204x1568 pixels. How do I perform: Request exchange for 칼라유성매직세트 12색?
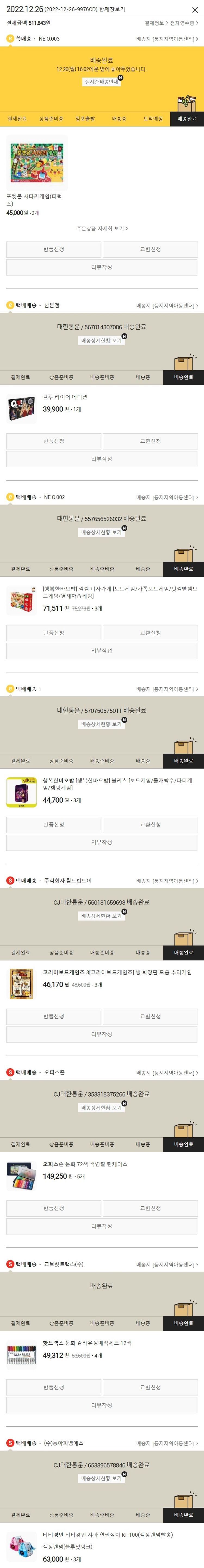pyautogui.click(x=150, y=1387)
